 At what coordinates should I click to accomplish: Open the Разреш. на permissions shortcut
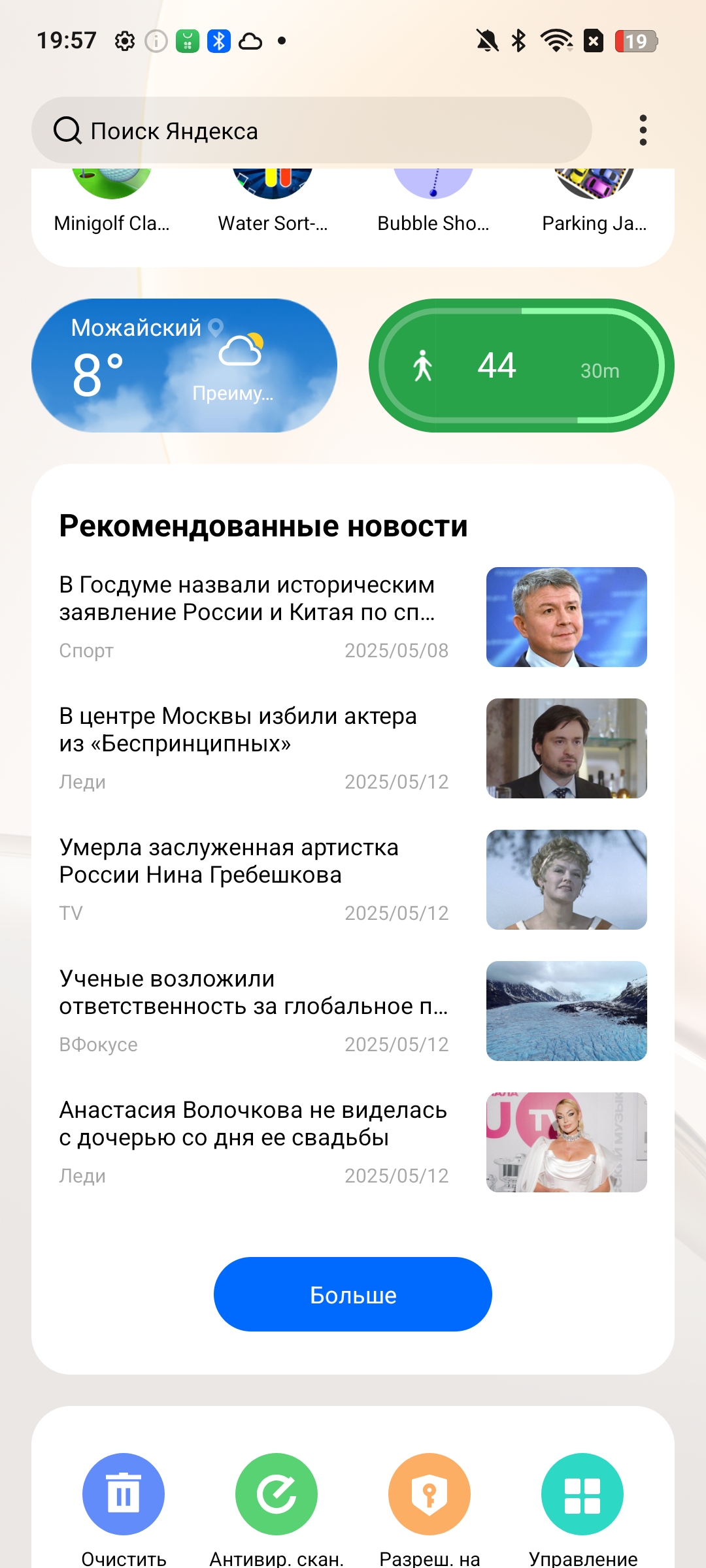429,1494
